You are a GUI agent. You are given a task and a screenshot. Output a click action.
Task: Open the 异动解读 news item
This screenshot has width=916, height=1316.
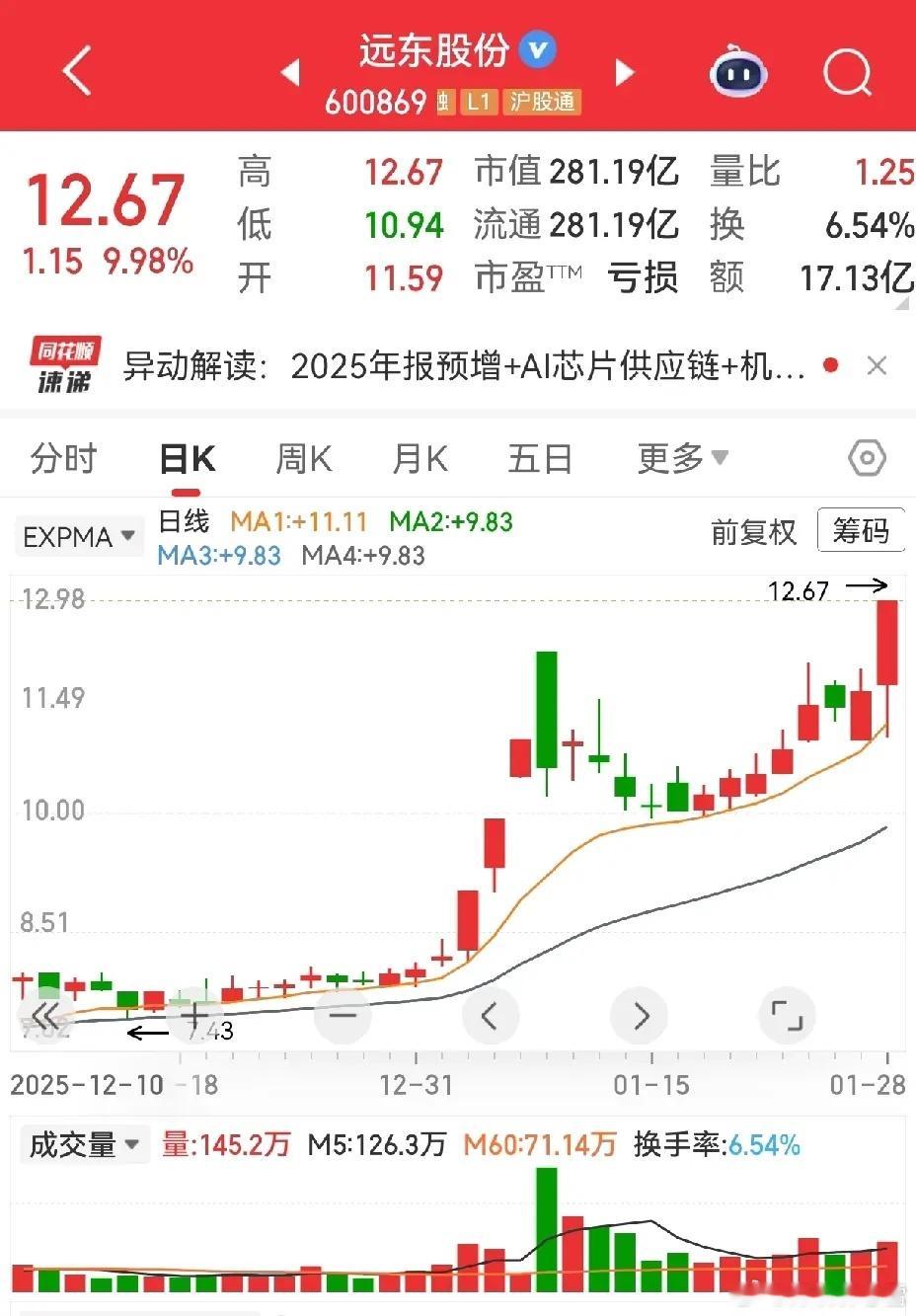[464, 366]
